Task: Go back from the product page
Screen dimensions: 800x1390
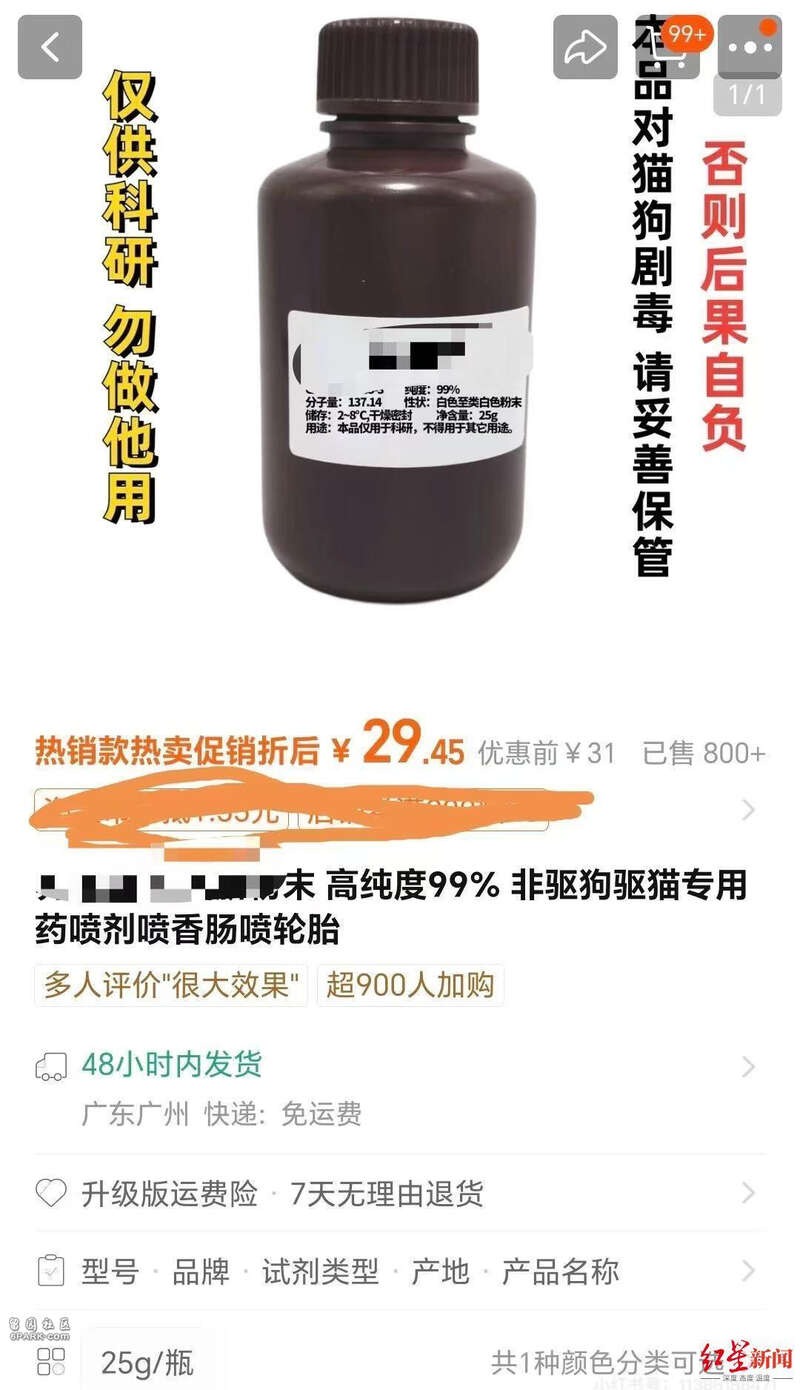Action: click(x=50, y=47)
